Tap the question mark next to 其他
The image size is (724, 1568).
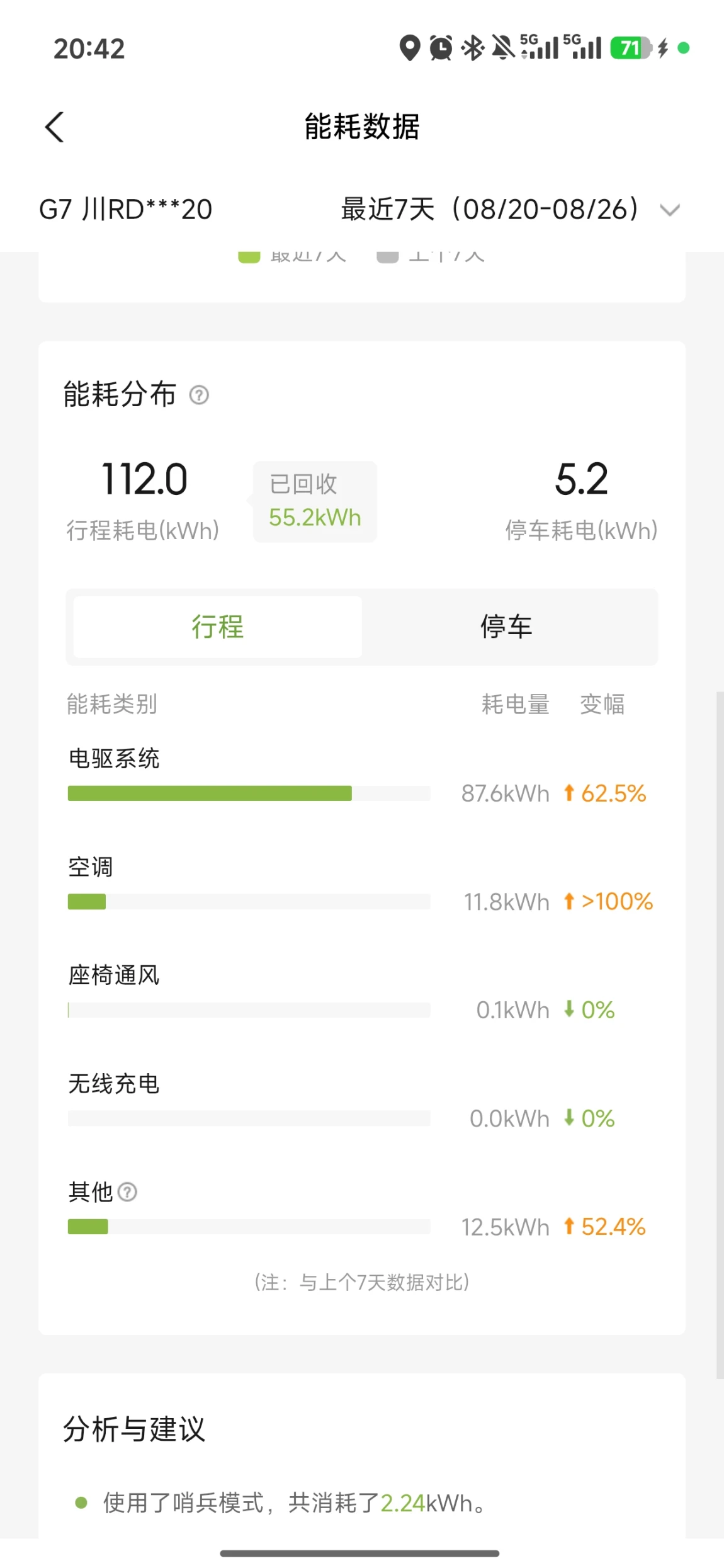(x=127, y=1192)
